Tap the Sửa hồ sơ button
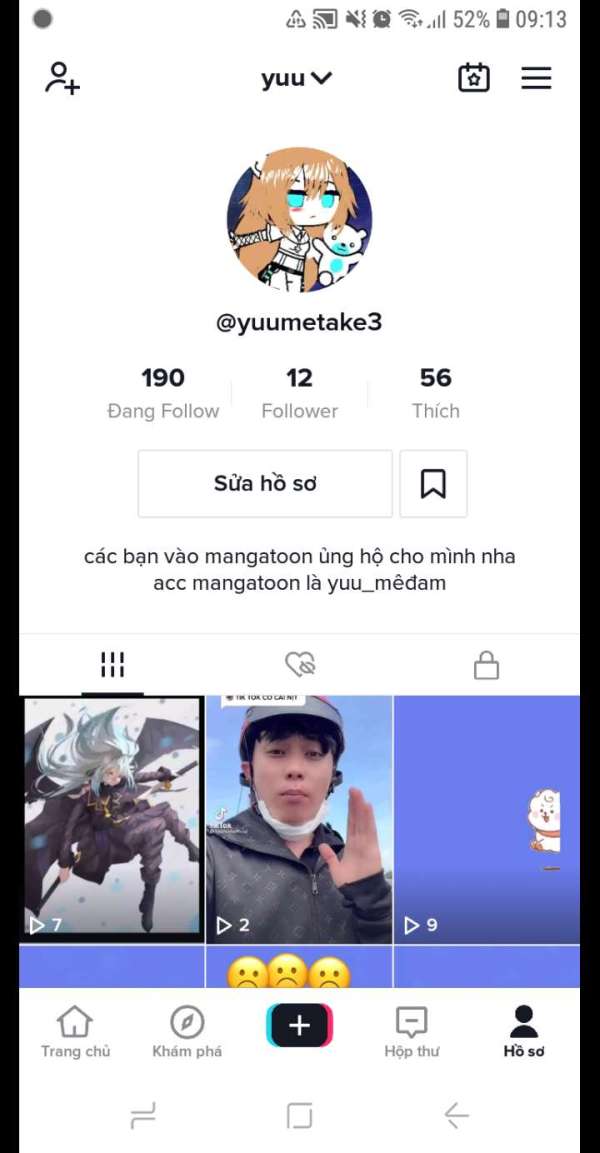 pos(265,483)
